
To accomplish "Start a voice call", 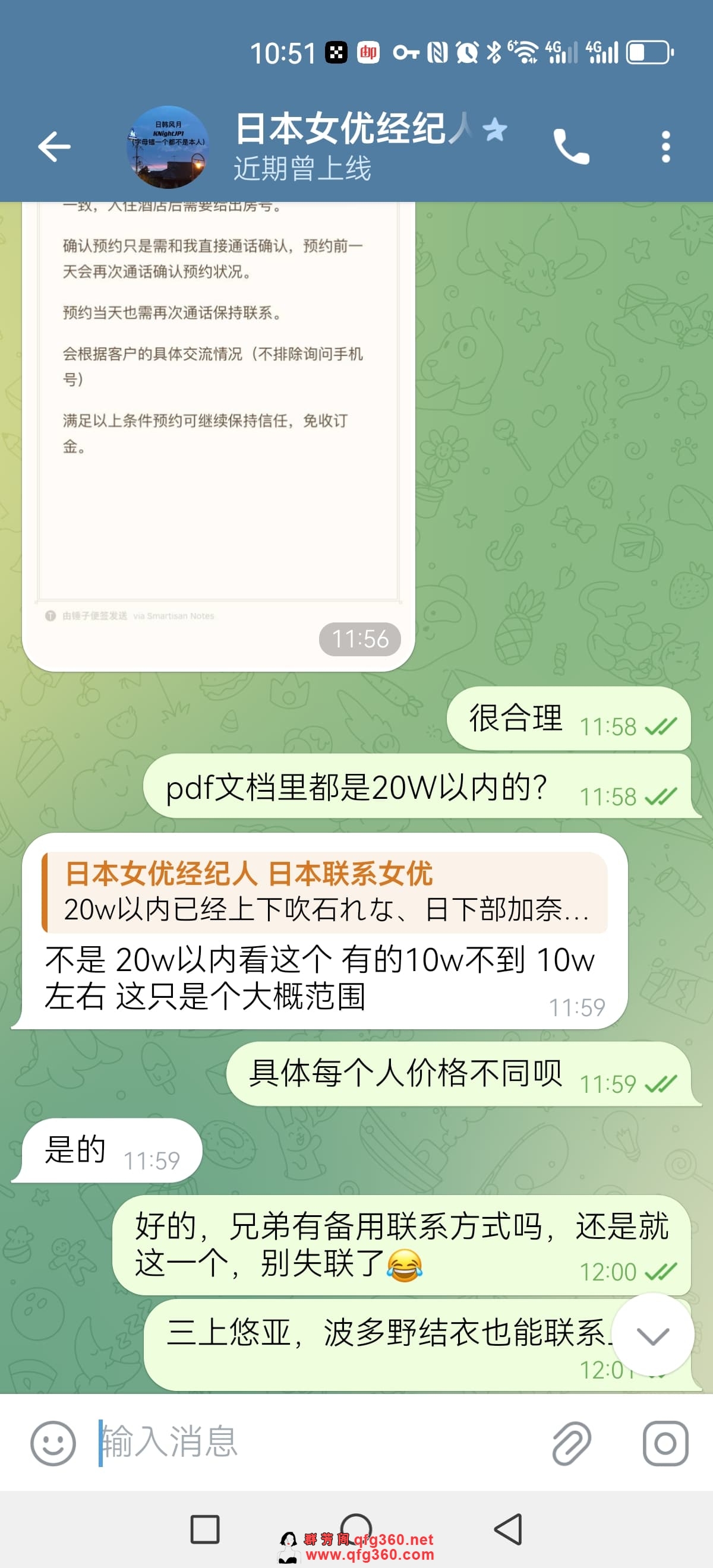I will tap(570, 147).
